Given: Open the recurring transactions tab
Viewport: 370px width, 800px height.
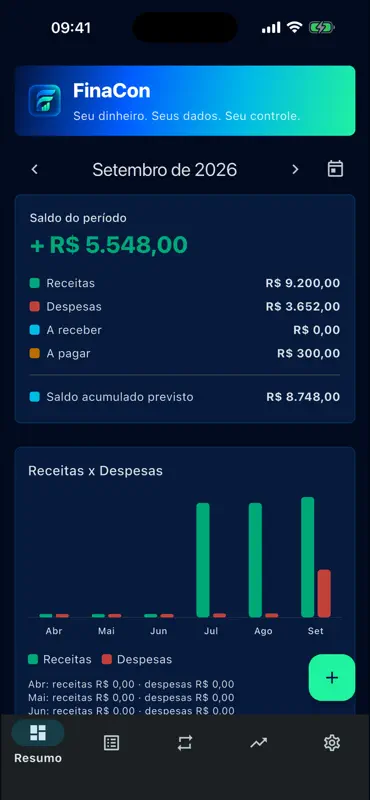Looking at the screenshot, I should [x=185, y=743].
